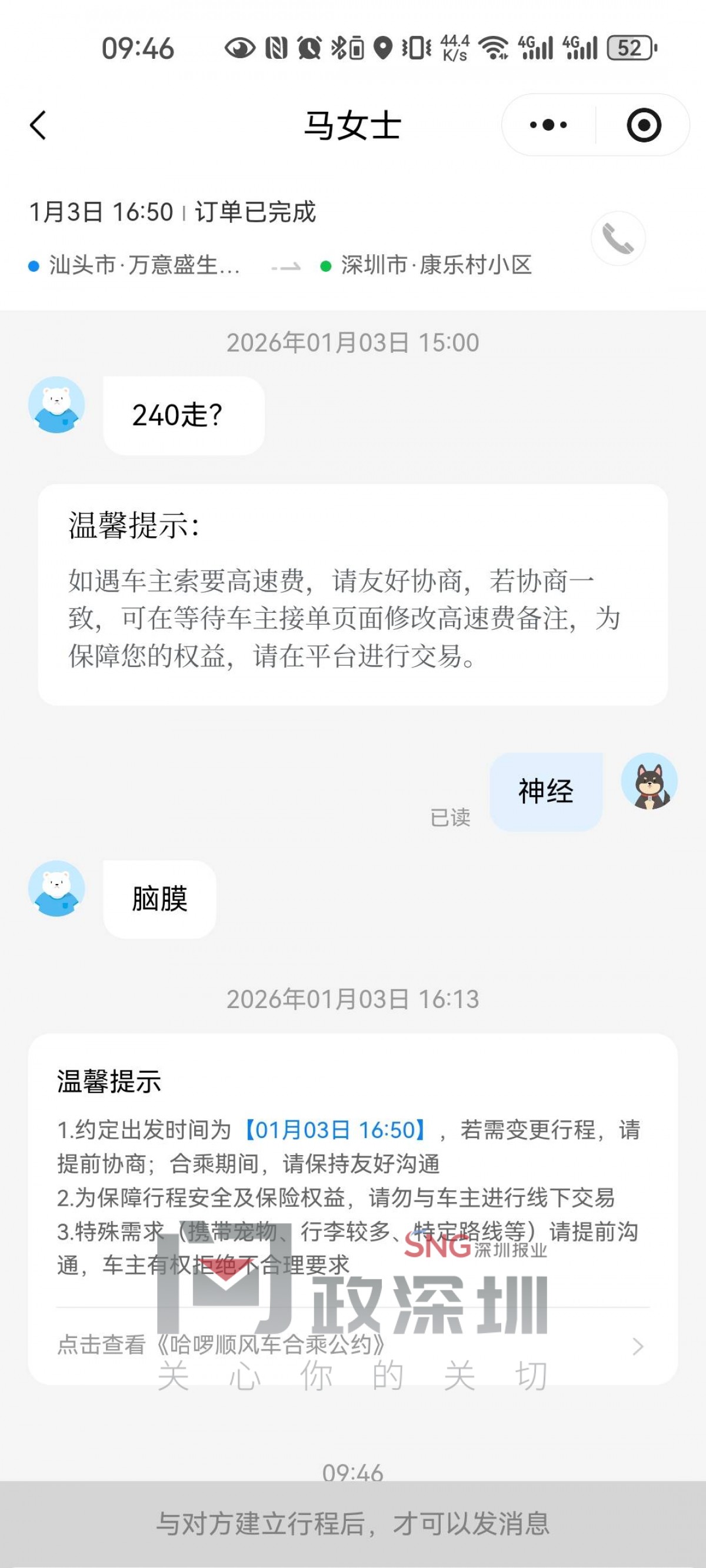706x1568 pixels.
Task: Tap 马女士's polar bear avatar beside 240走?
Action: 56,405
